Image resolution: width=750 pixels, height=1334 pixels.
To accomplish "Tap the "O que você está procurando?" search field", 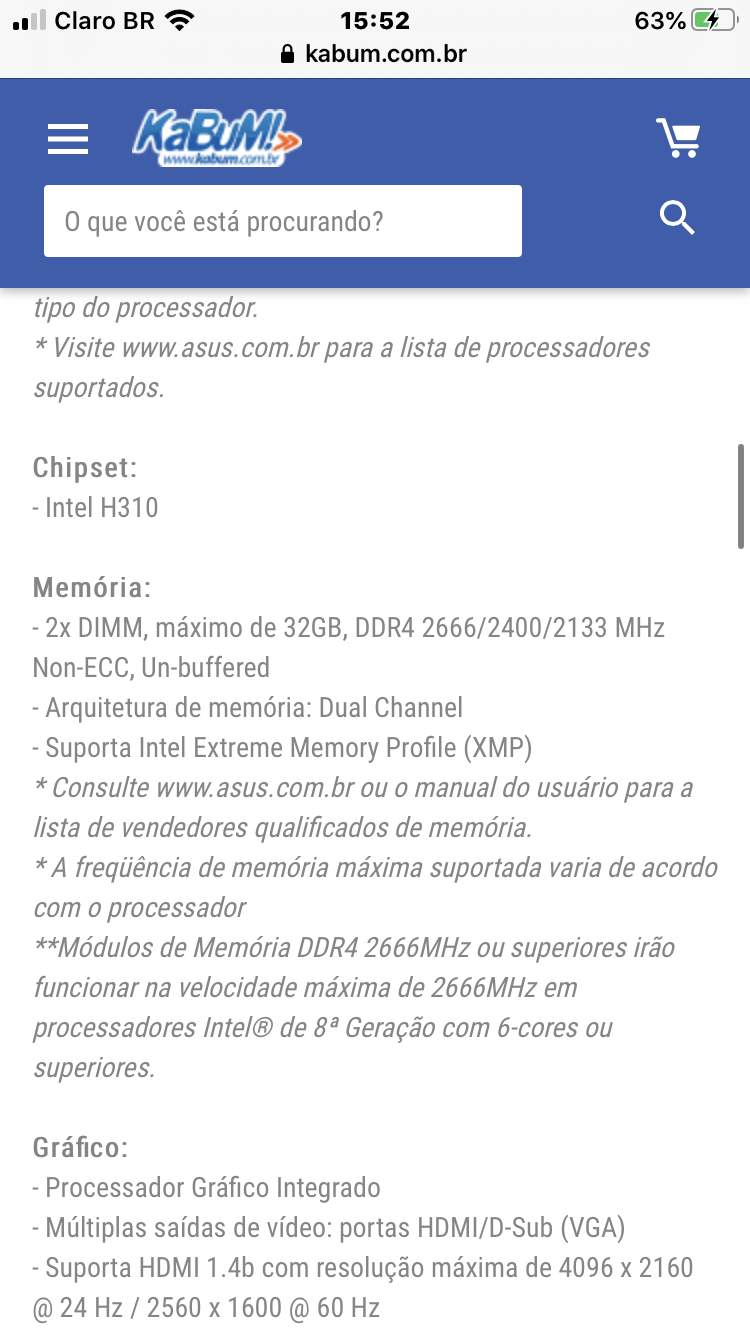I will pos(283,221).
